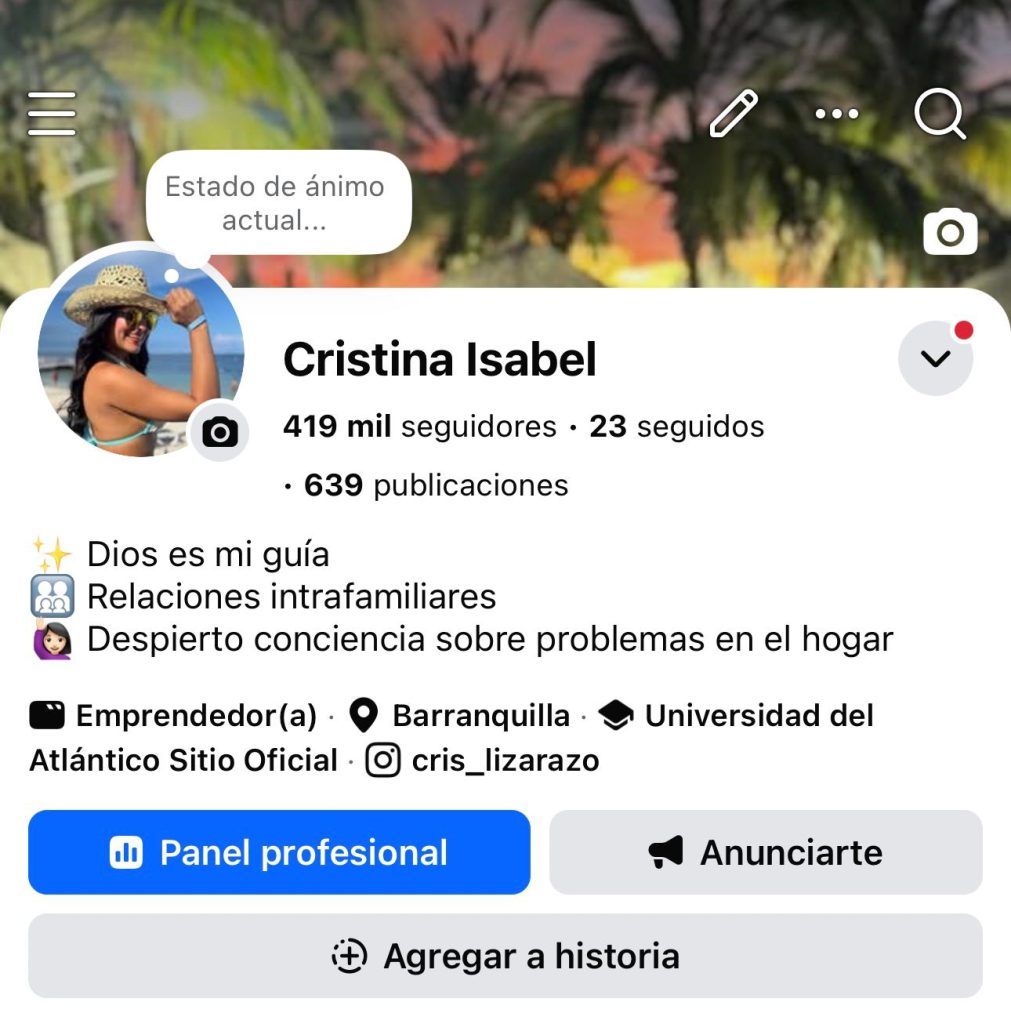The width and height of the screenshot is (1011, 1024).
Task: View the profile picture of Cristina Isabel
Action: tap(140, 353)
